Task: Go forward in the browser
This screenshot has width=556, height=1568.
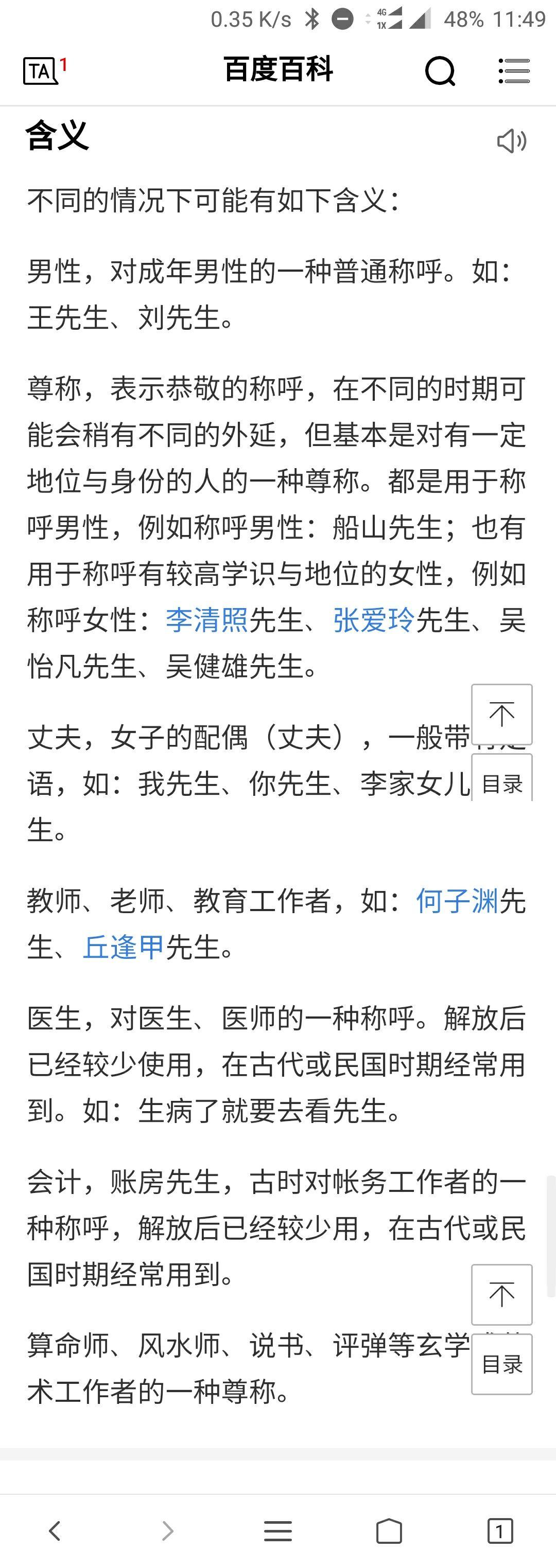Action: 167,1530
